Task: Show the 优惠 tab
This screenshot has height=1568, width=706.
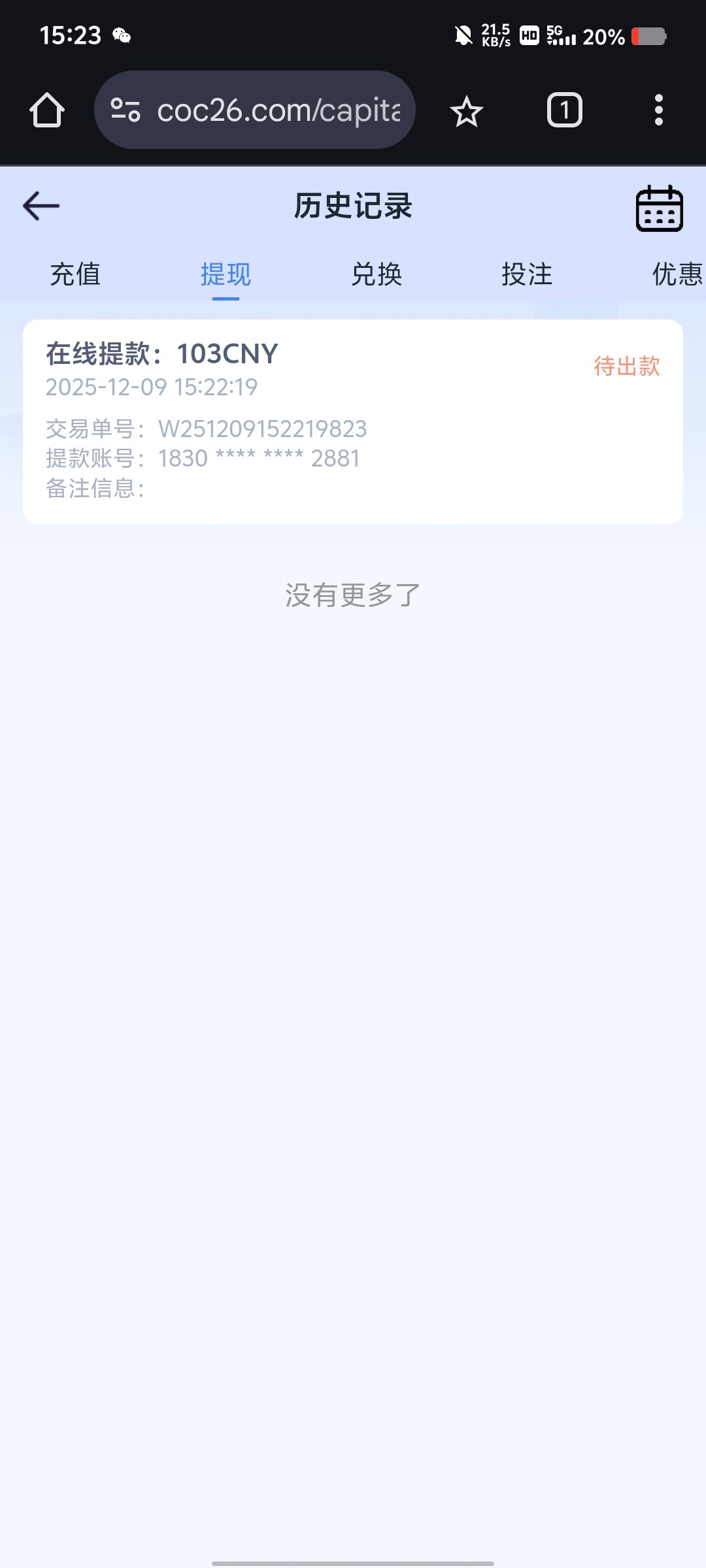Action: [x=676, y=274]
